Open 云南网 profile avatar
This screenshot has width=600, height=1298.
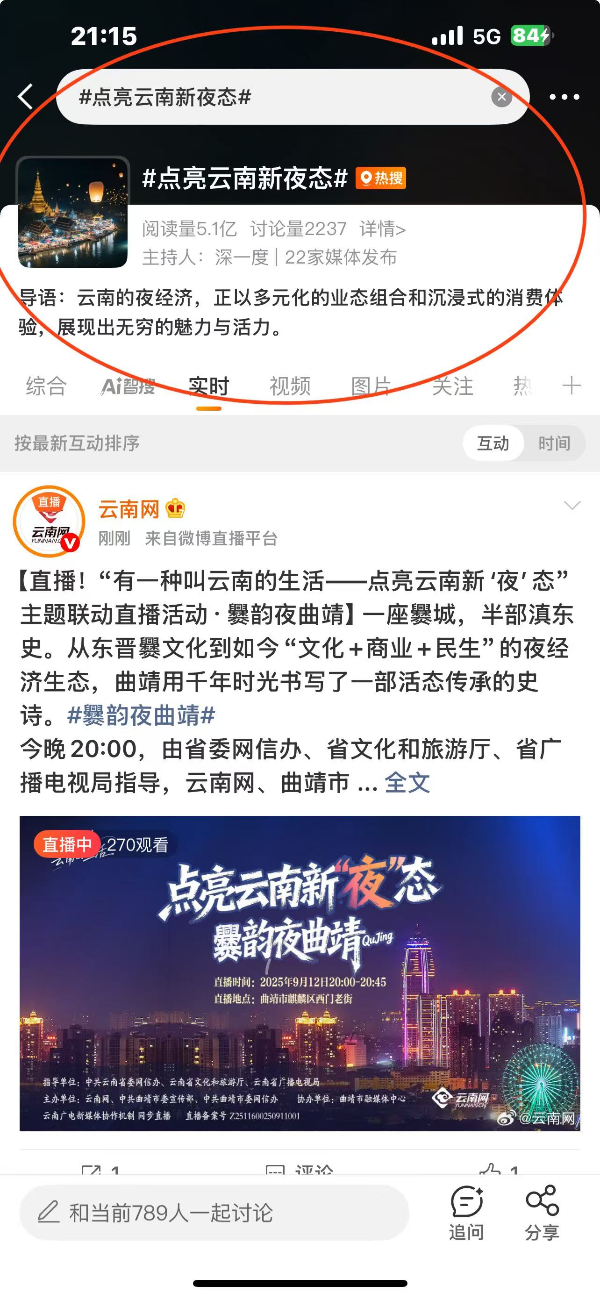[x=48, y=521]
